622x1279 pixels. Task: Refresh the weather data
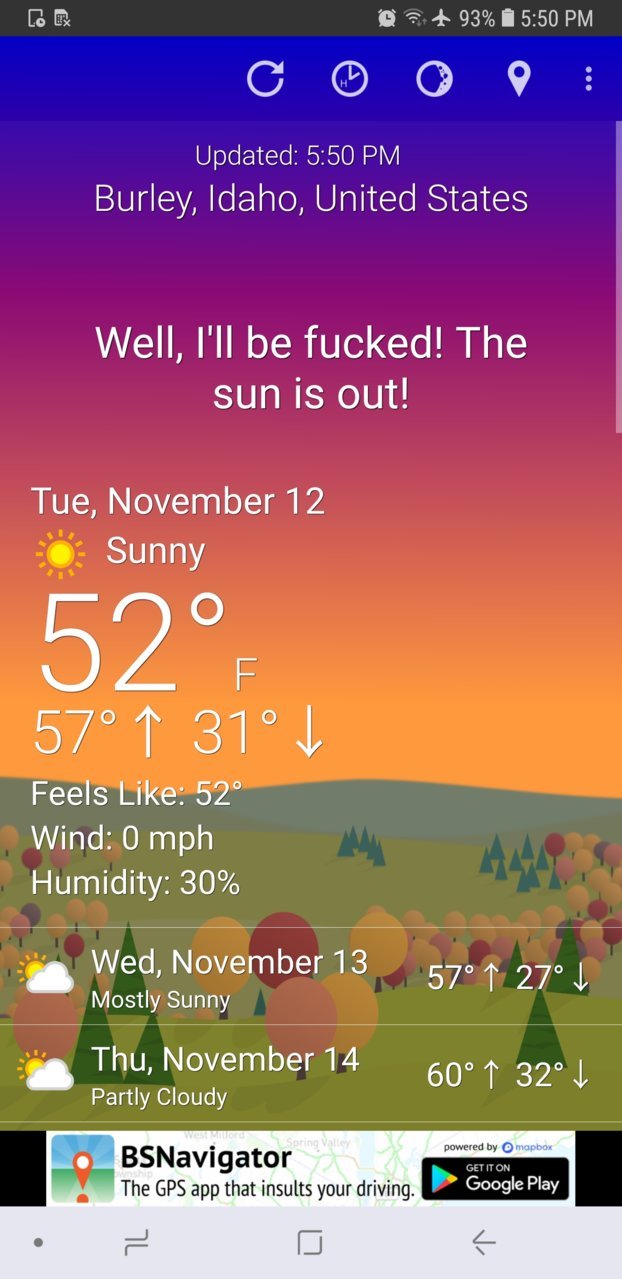[x=265, y=79]
